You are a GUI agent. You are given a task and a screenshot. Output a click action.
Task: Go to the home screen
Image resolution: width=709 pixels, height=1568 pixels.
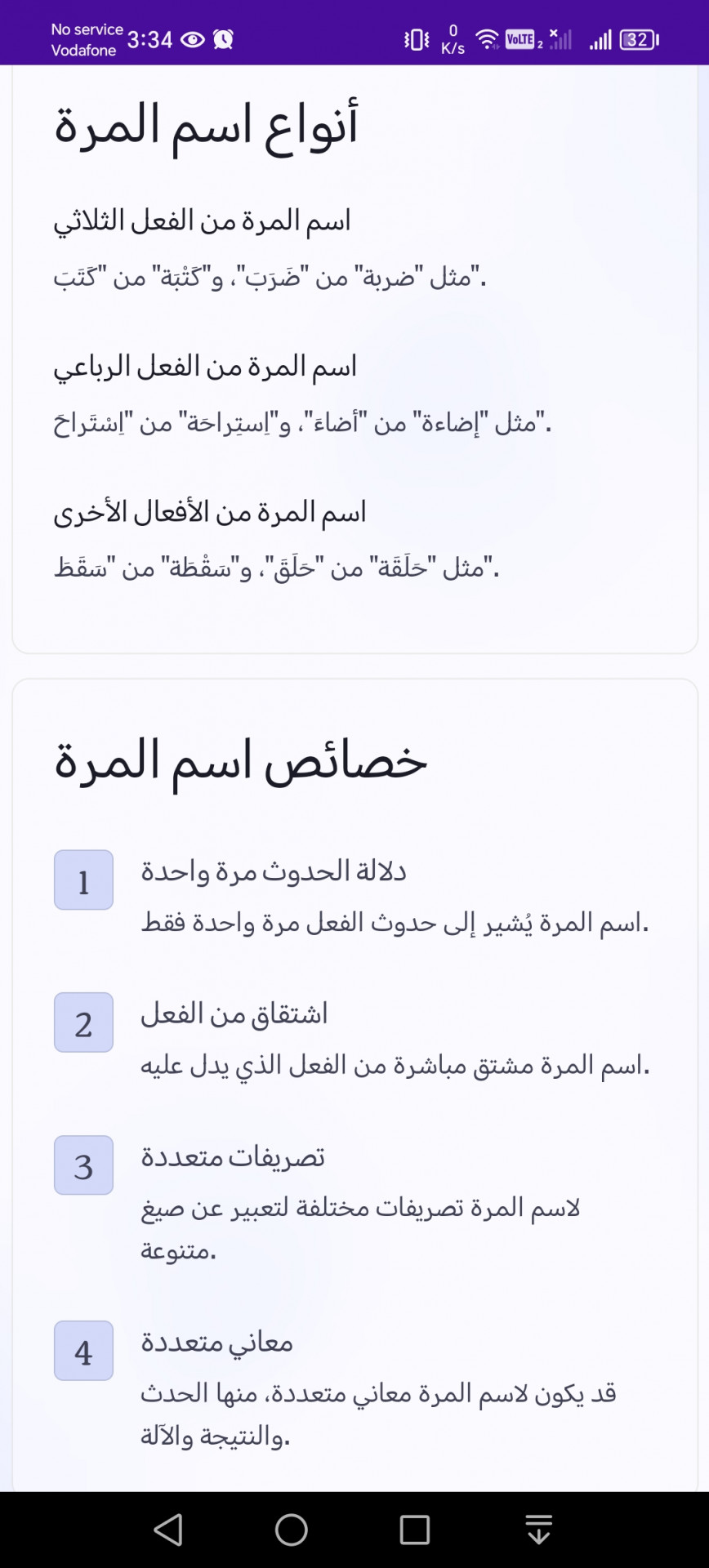click(292, 1530)
